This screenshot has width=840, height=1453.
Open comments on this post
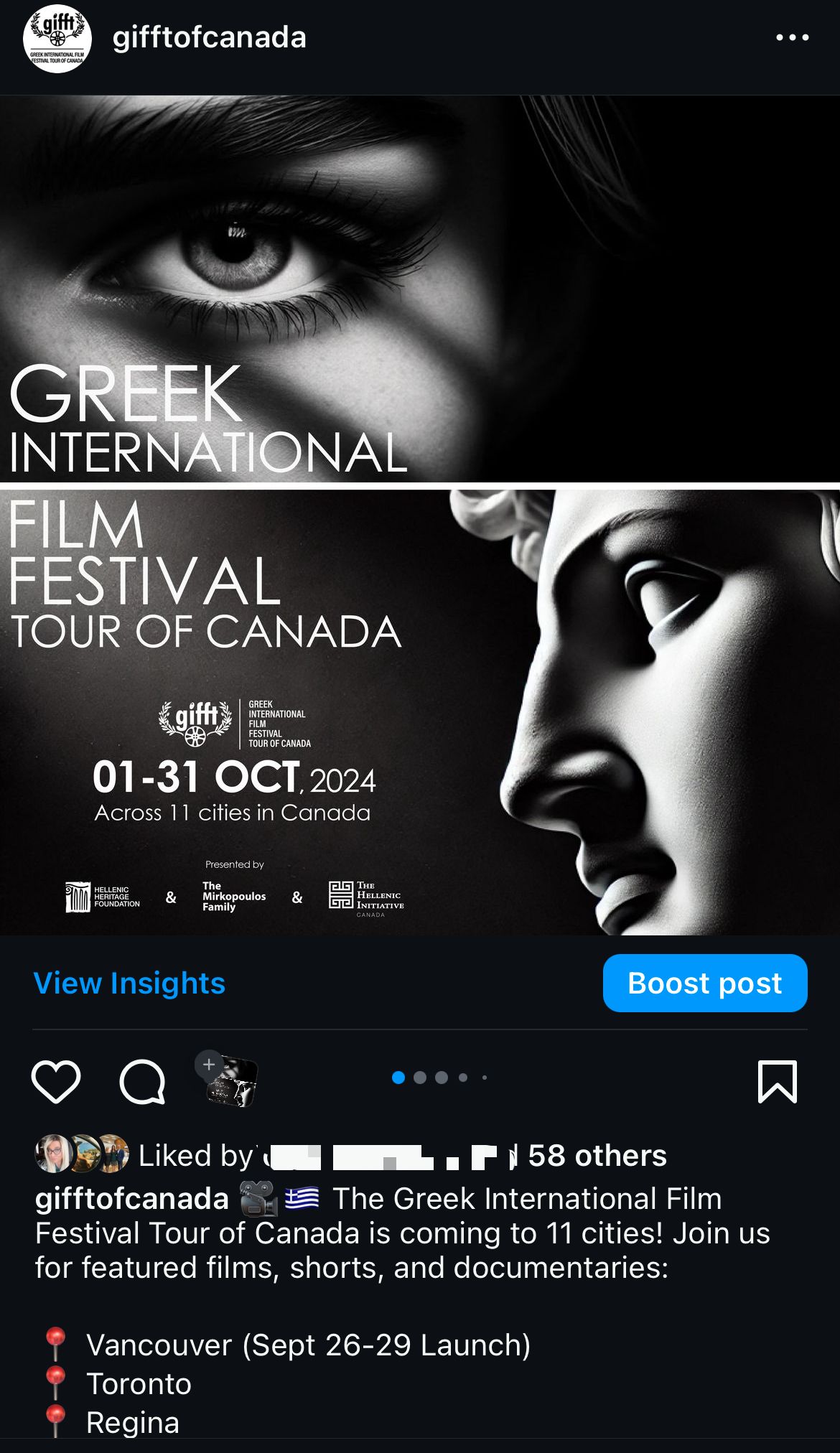click(x=142, y=1081)
